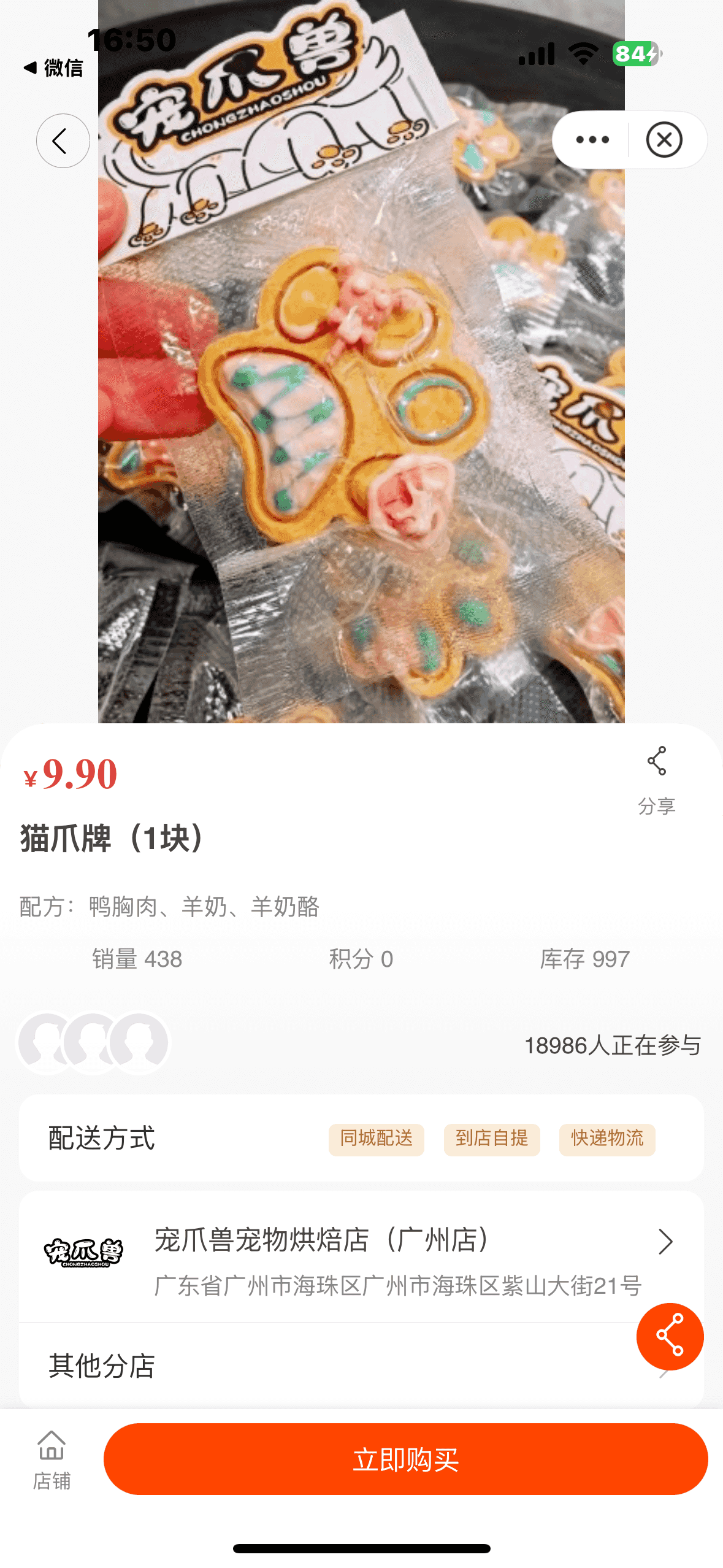Viewport: 723px width, 1568px height.
Task: Buy now with 立即购买
Action: tap(405, 1459)
